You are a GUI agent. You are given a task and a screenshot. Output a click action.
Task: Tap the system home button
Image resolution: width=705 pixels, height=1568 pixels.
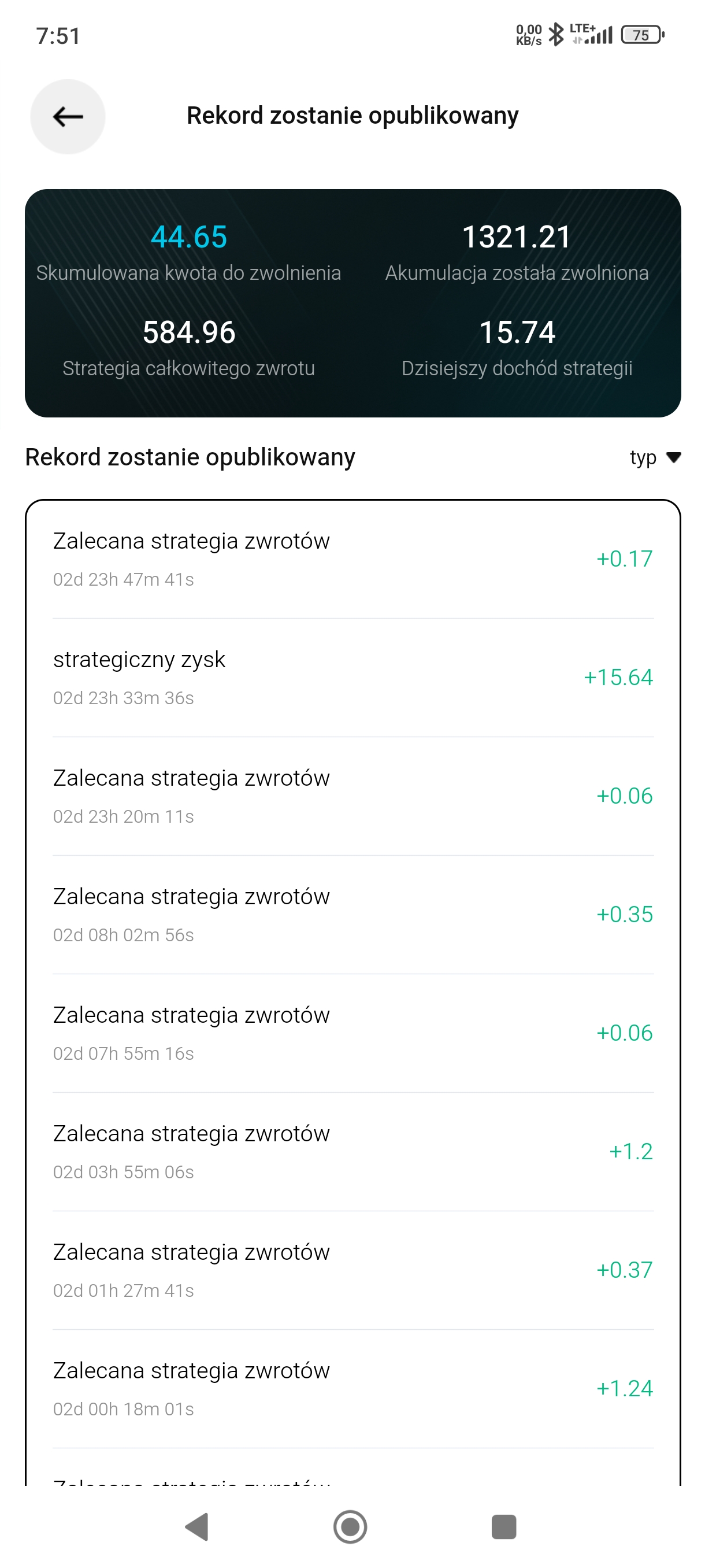(350, 1526)
